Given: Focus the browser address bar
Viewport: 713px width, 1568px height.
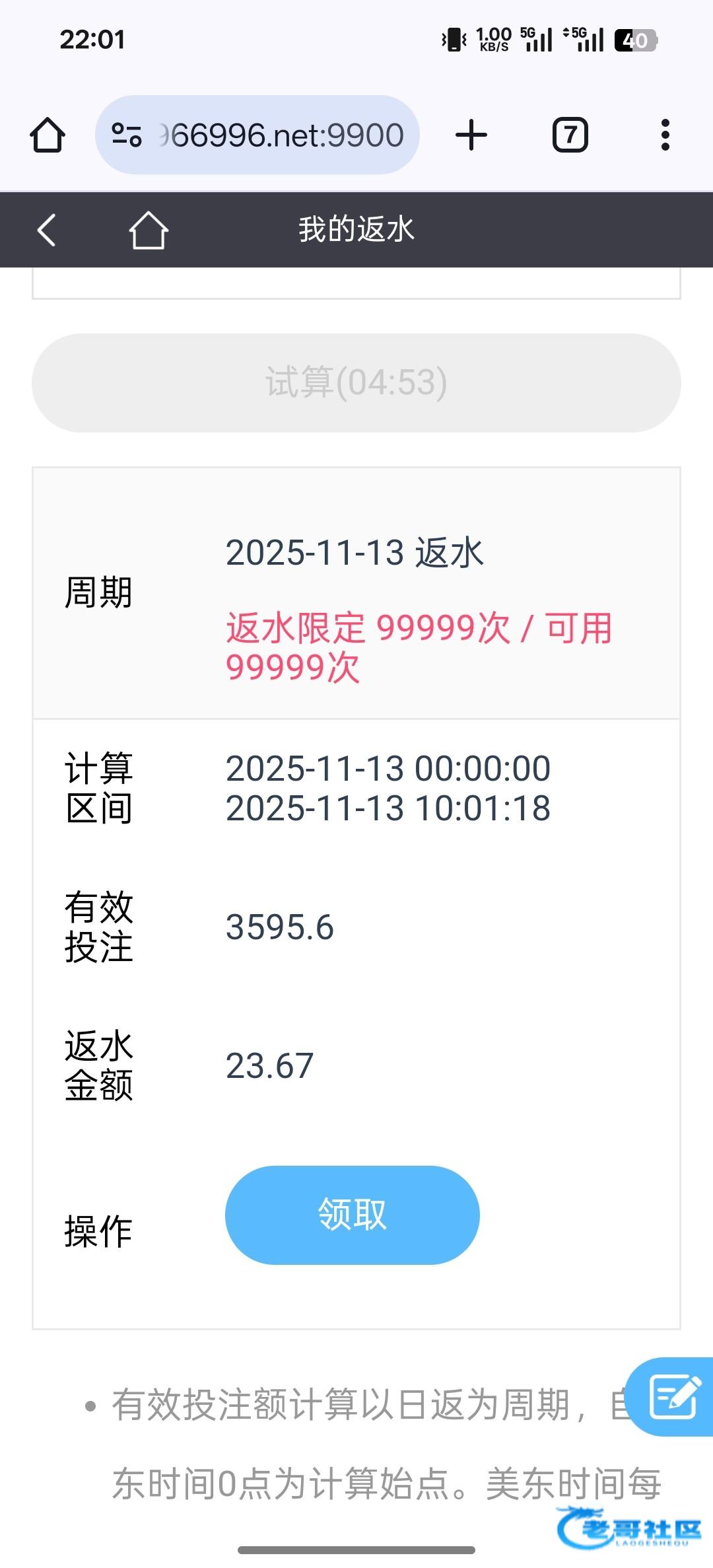Looking at the screenshot, I should (x=281, y=135).
